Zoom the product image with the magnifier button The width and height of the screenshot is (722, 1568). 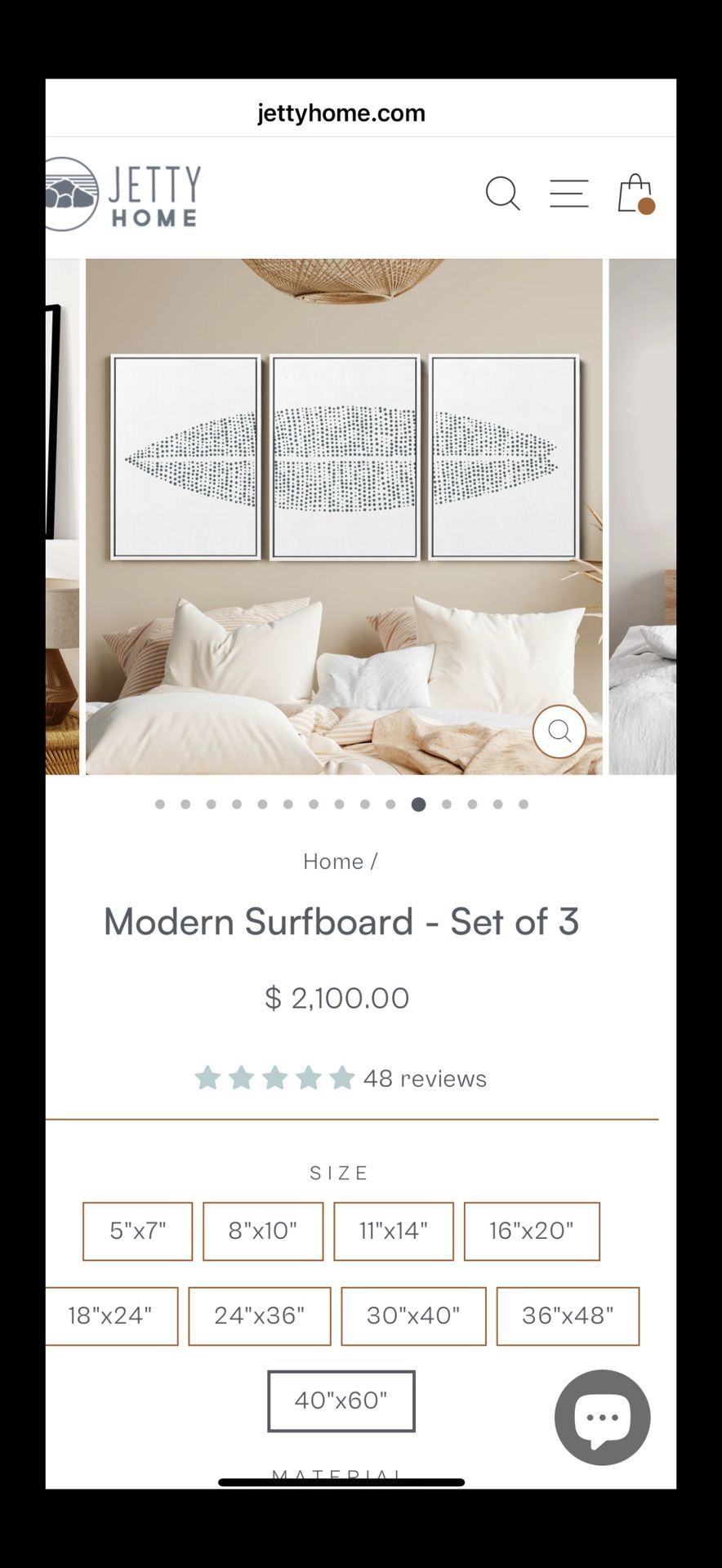tap(559, 731)
